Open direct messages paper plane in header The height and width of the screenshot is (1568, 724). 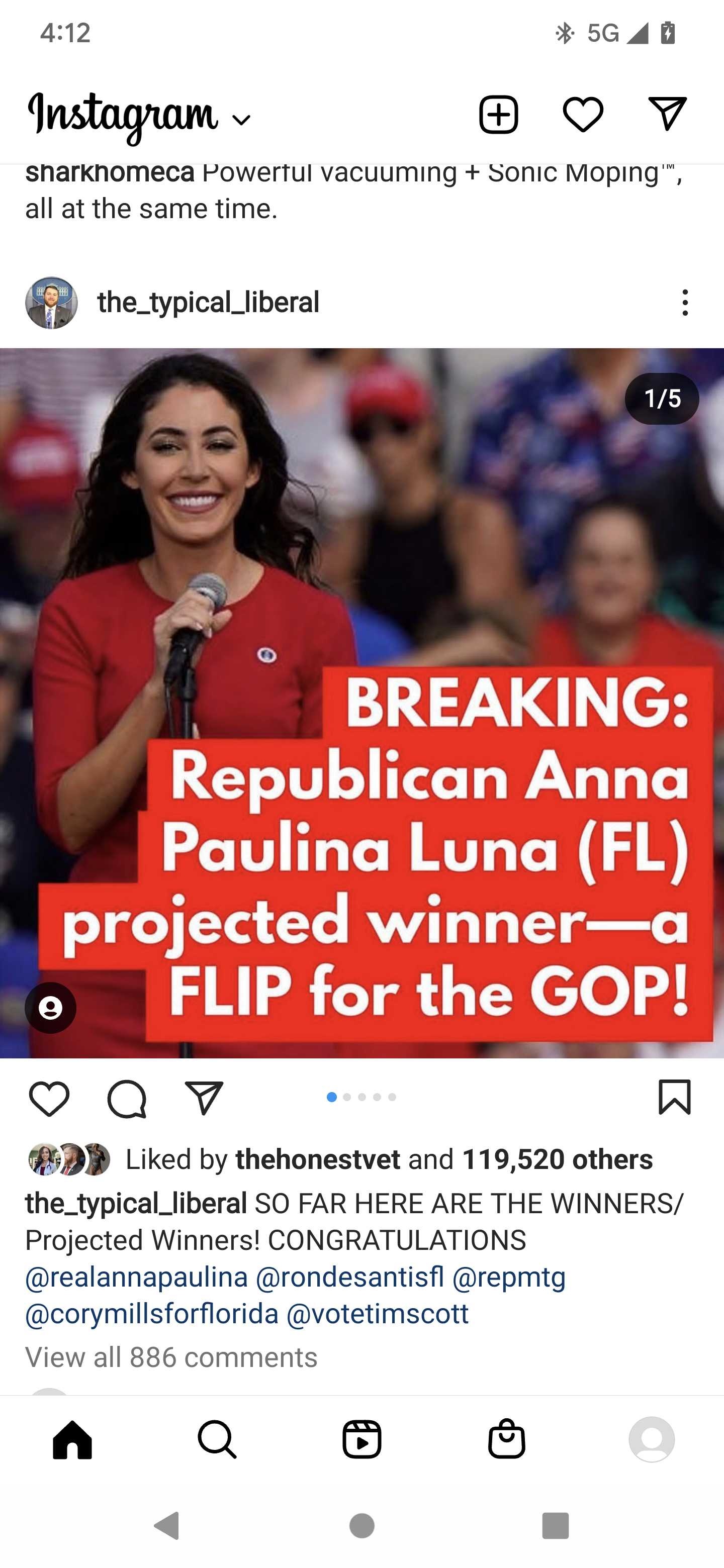click(x=667, y=114)
